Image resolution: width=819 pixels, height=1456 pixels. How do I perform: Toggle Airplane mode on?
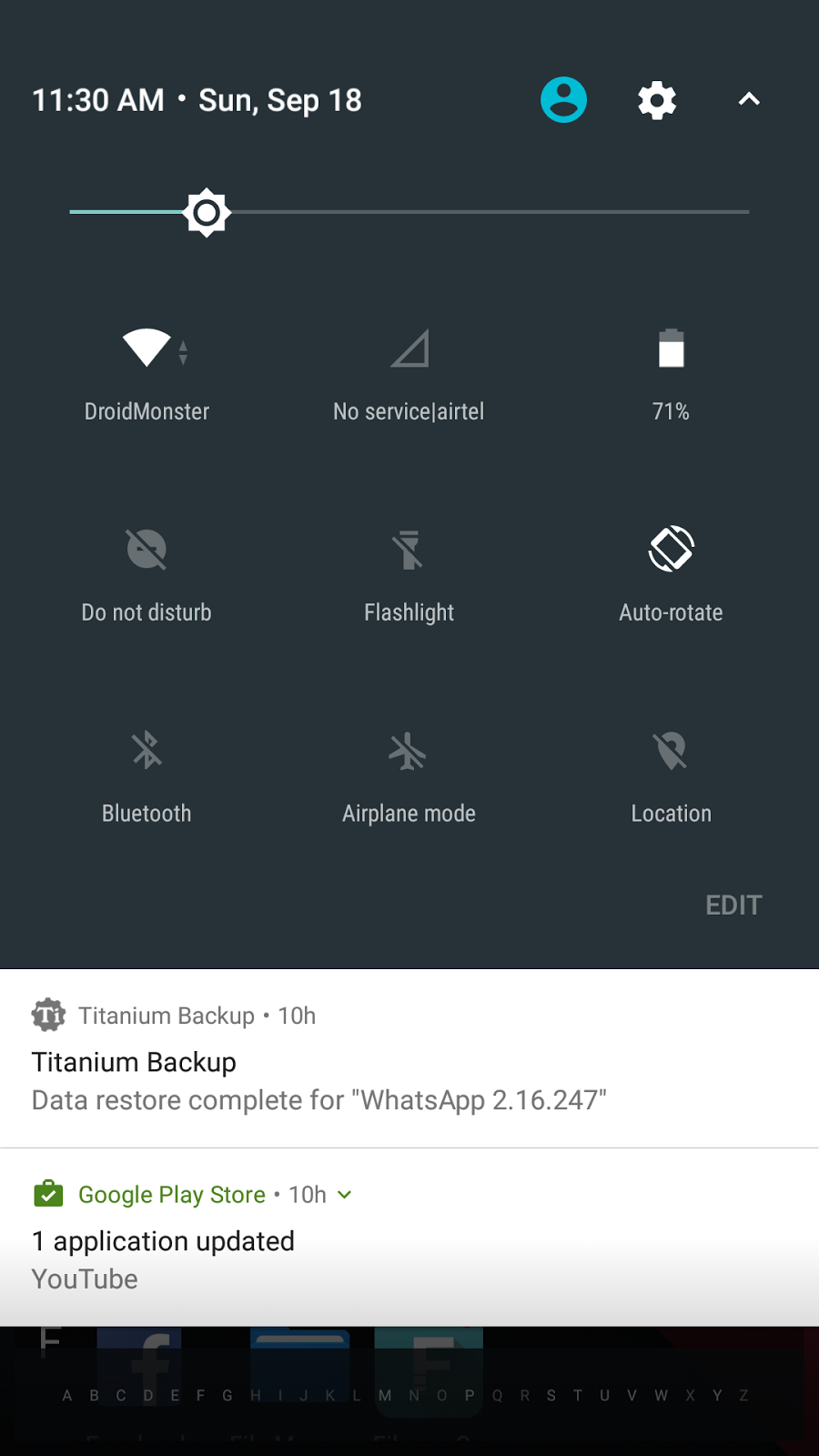pyautogui.click(x=408, y=770)
